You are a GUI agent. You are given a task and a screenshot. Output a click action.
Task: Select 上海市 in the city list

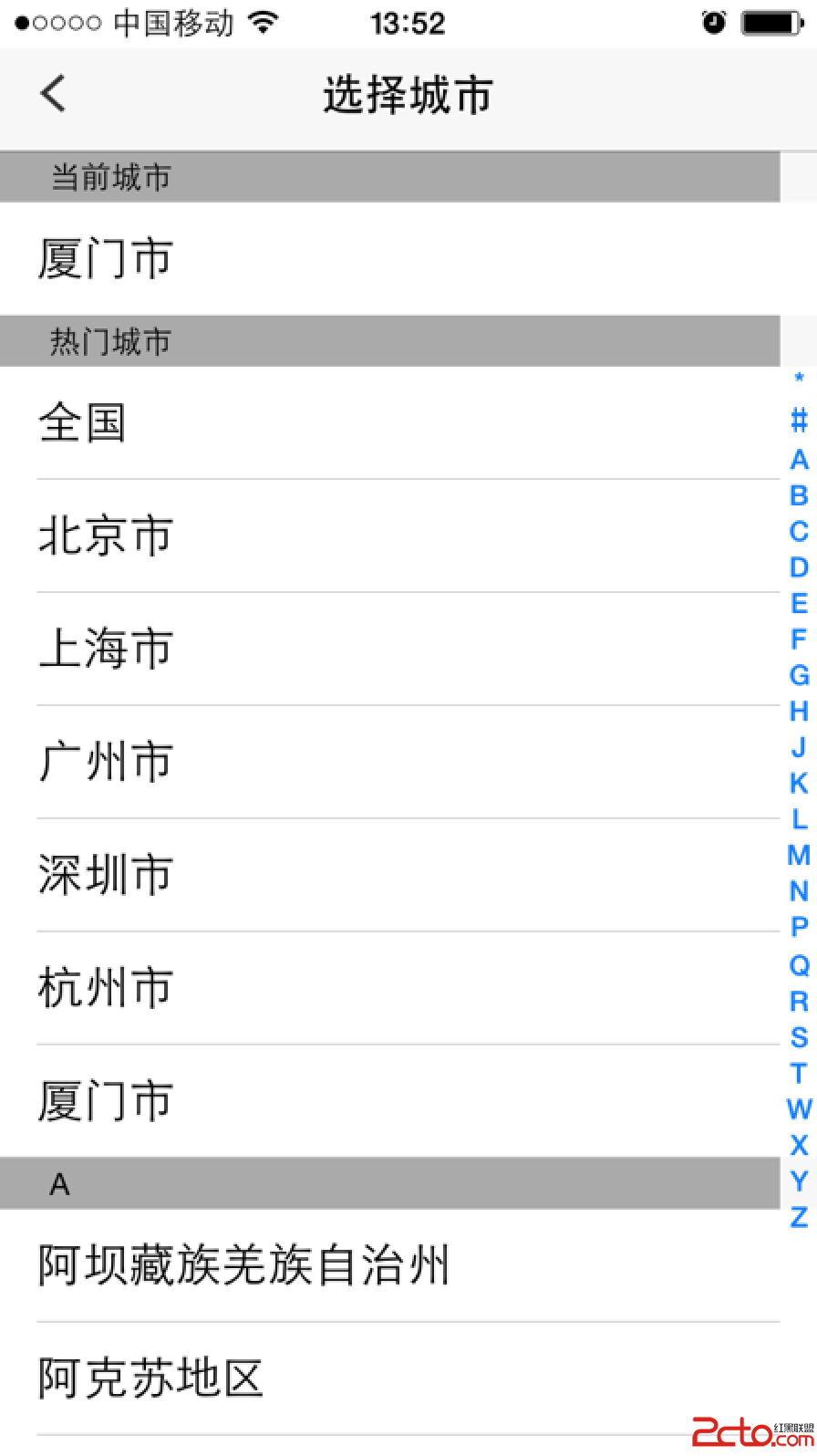(x=105, y=649)
